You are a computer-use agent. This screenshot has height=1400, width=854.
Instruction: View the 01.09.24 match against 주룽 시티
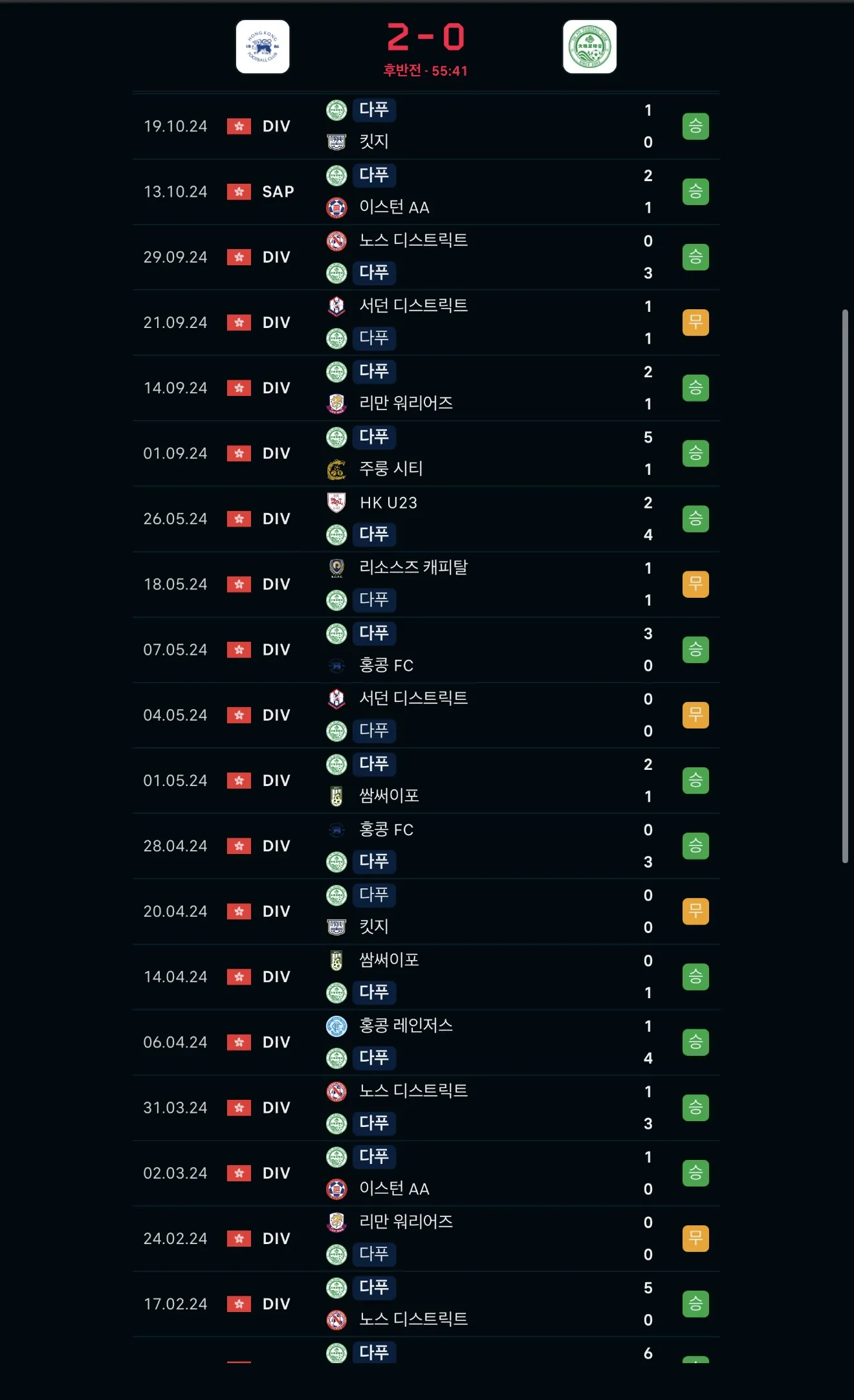pos(426,453)
